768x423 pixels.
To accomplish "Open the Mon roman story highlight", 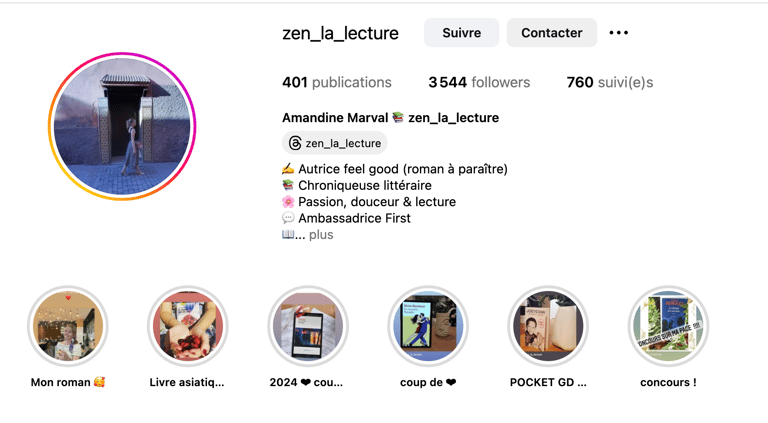I will pyautogui.click(x=67, y=326).
